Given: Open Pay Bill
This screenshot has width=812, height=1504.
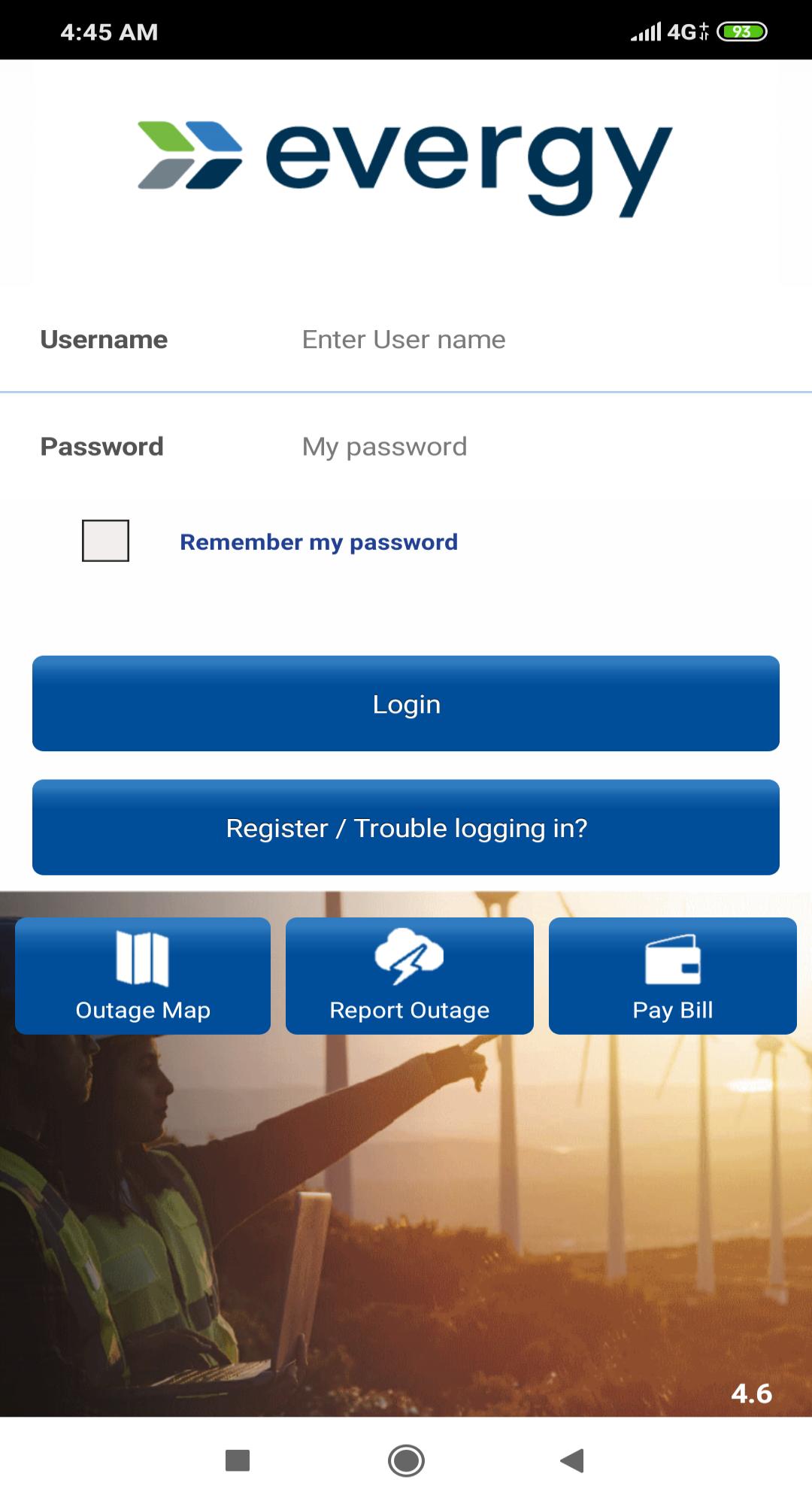Looking at the screenshot, I should click(x=673, y=975).
